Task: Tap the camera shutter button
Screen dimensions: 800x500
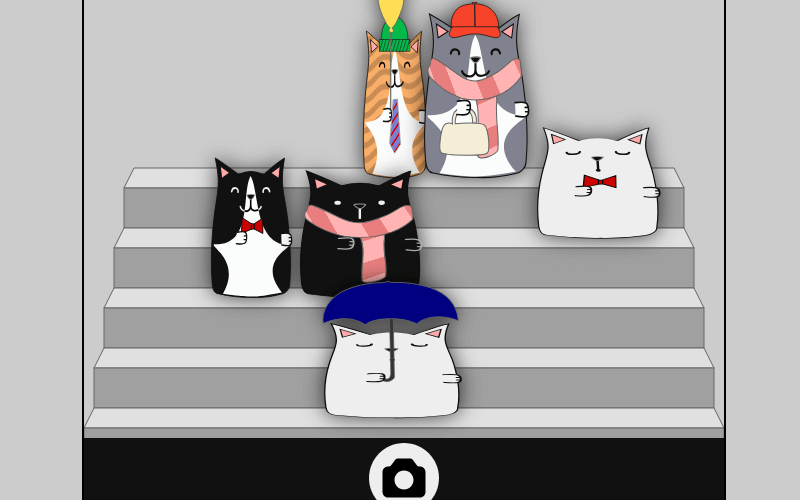Action: click(404, 476)
